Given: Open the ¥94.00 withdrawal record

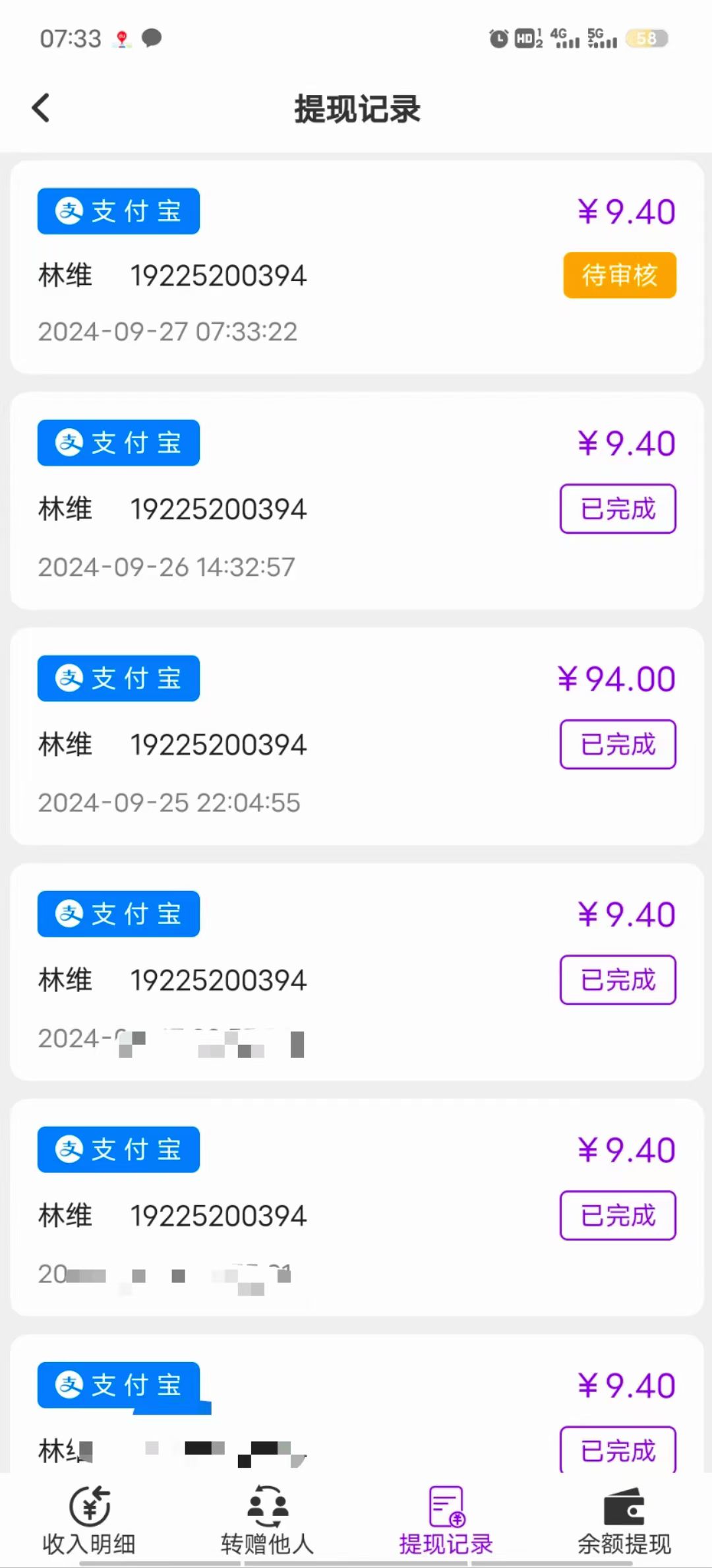Looking at the screenshot, I should (x=357, y=736).
